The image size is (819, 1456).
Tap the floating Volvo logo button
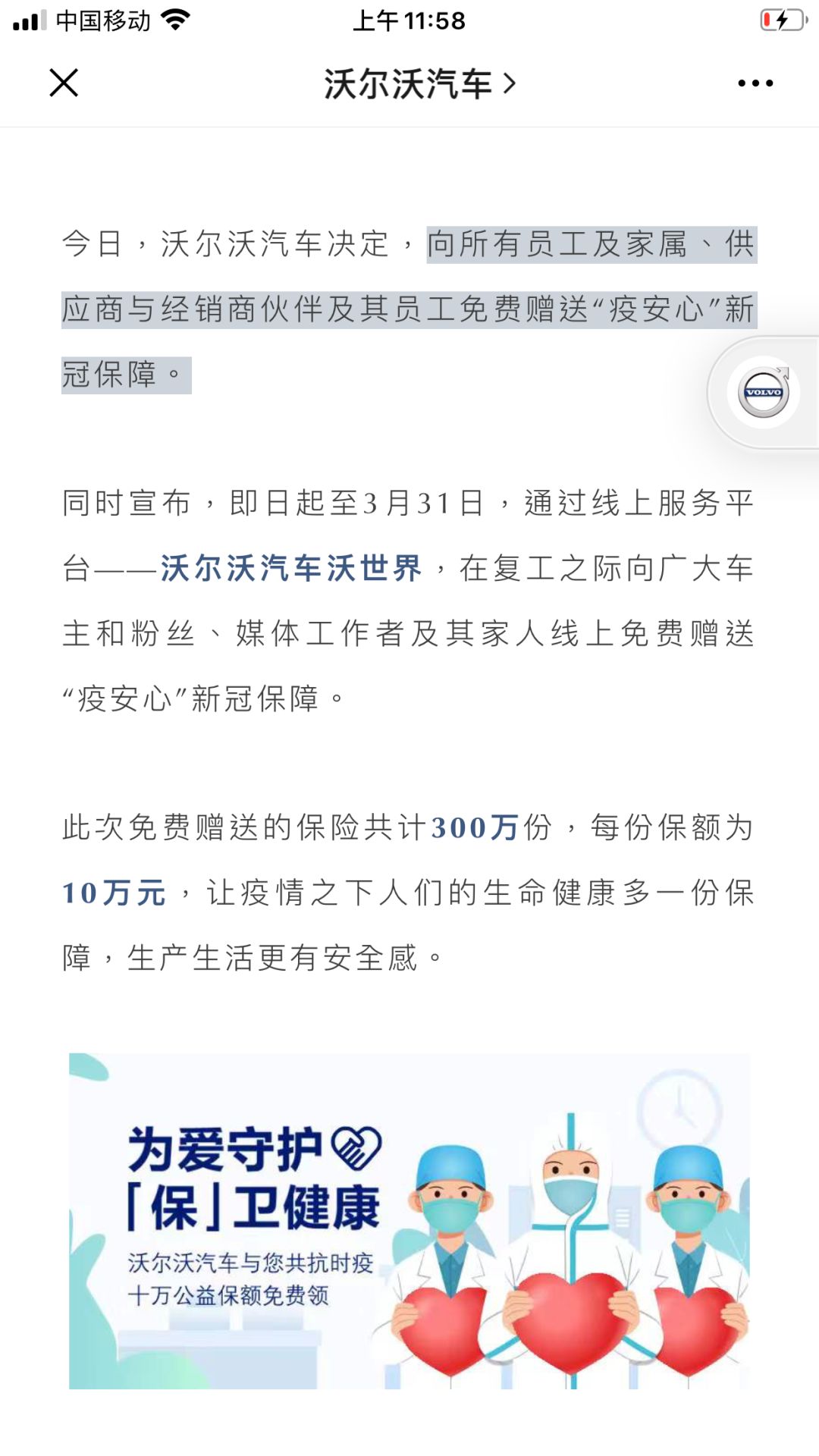pyautogui.click(x=764, y=392)
